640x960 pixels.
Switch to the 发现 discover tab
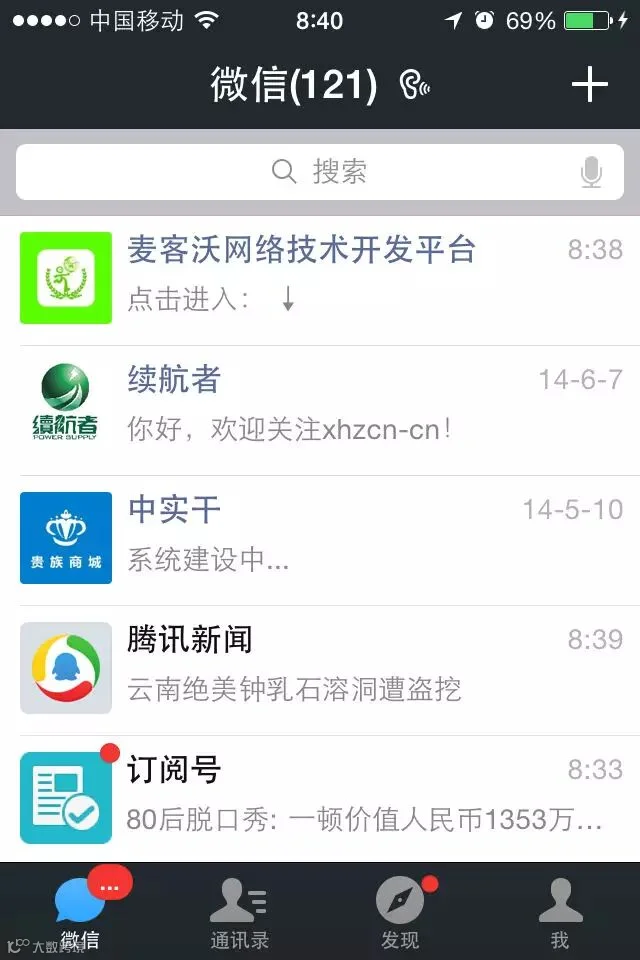(400, 912)
